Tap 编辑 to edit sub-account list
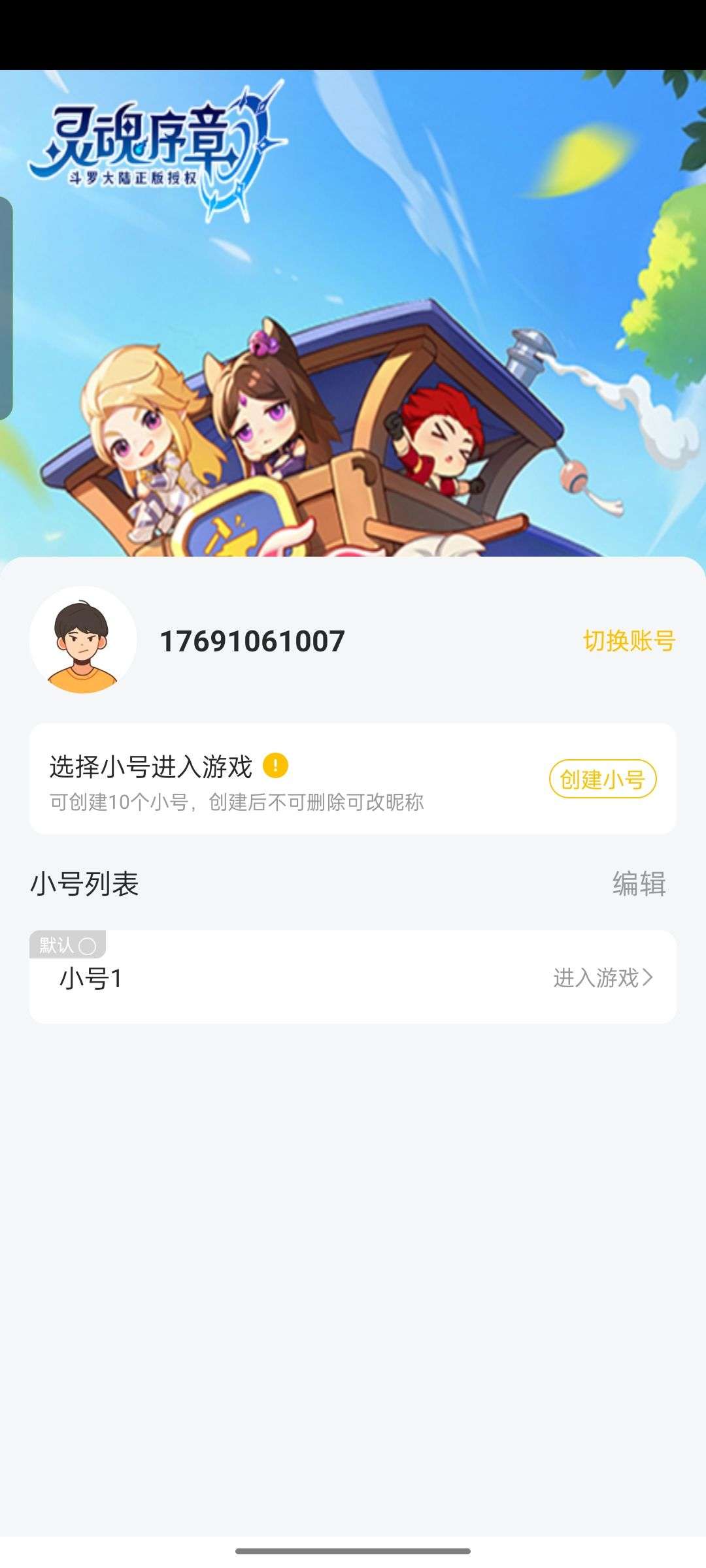 [x=639, y=884]
